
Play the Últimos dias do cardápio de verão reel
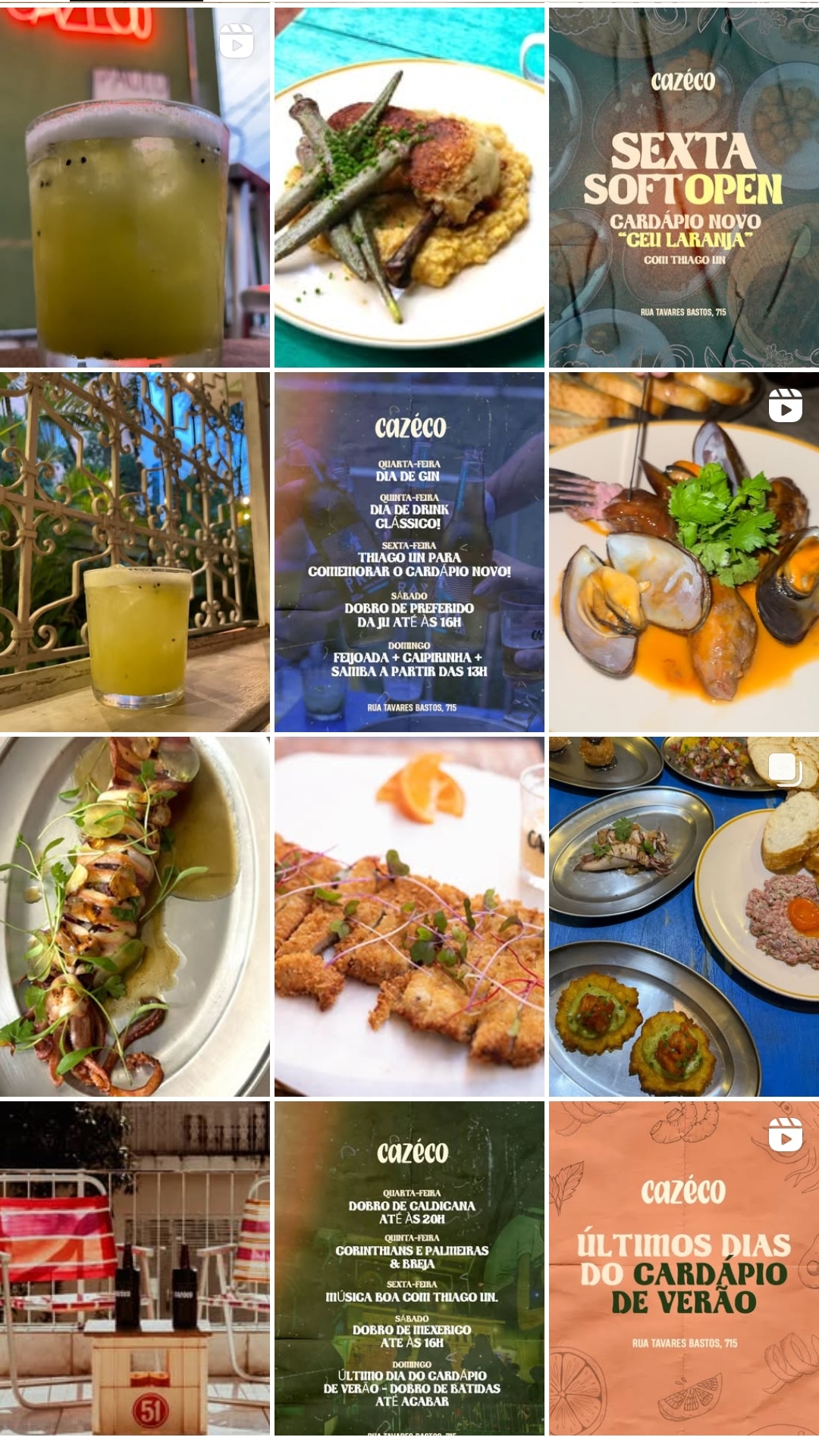(x=683, y=1267)
